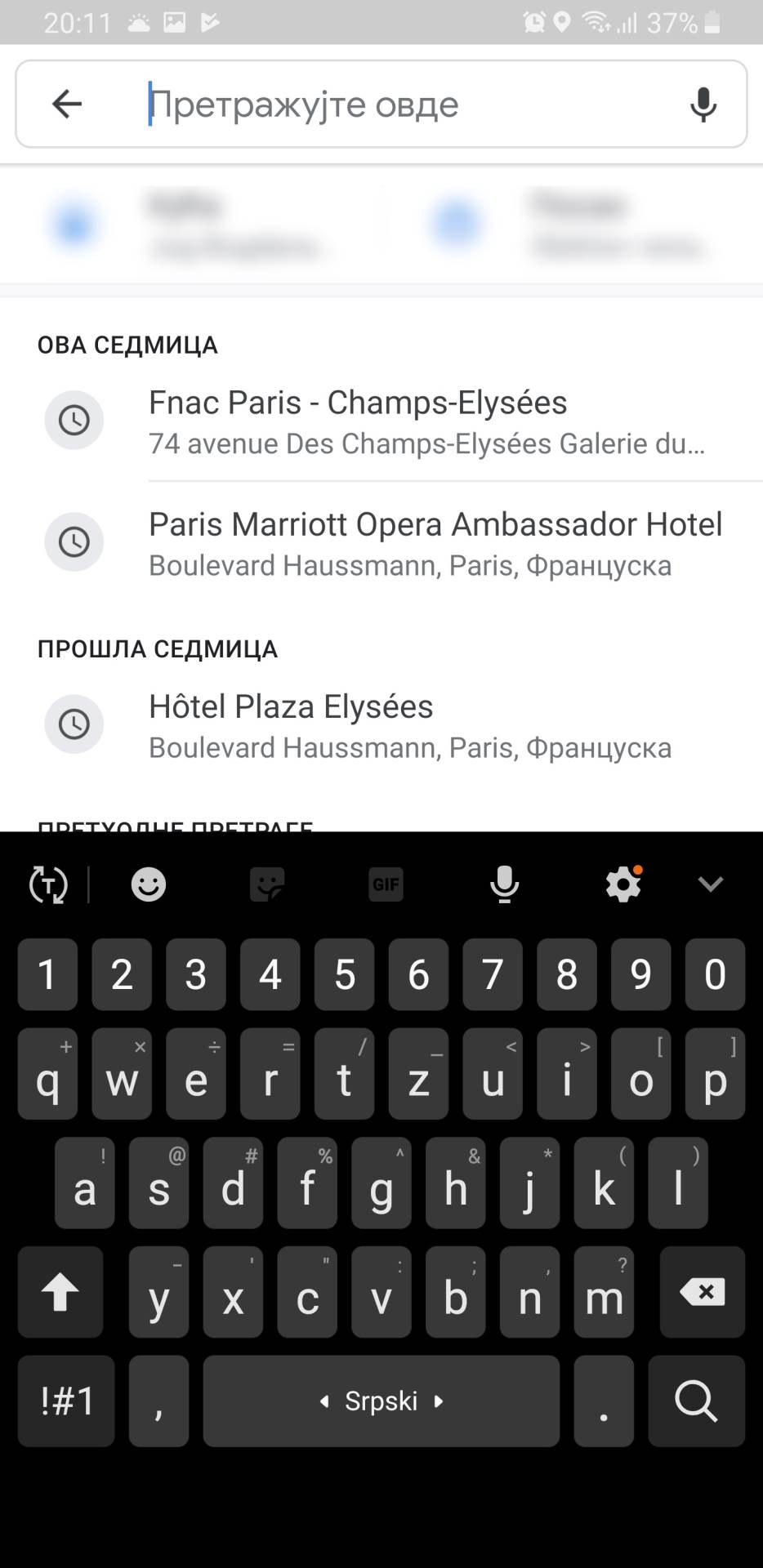Open the keyboard GIF picker
The height and width of the screenshot is (1568, 763).
coord(386,884)
